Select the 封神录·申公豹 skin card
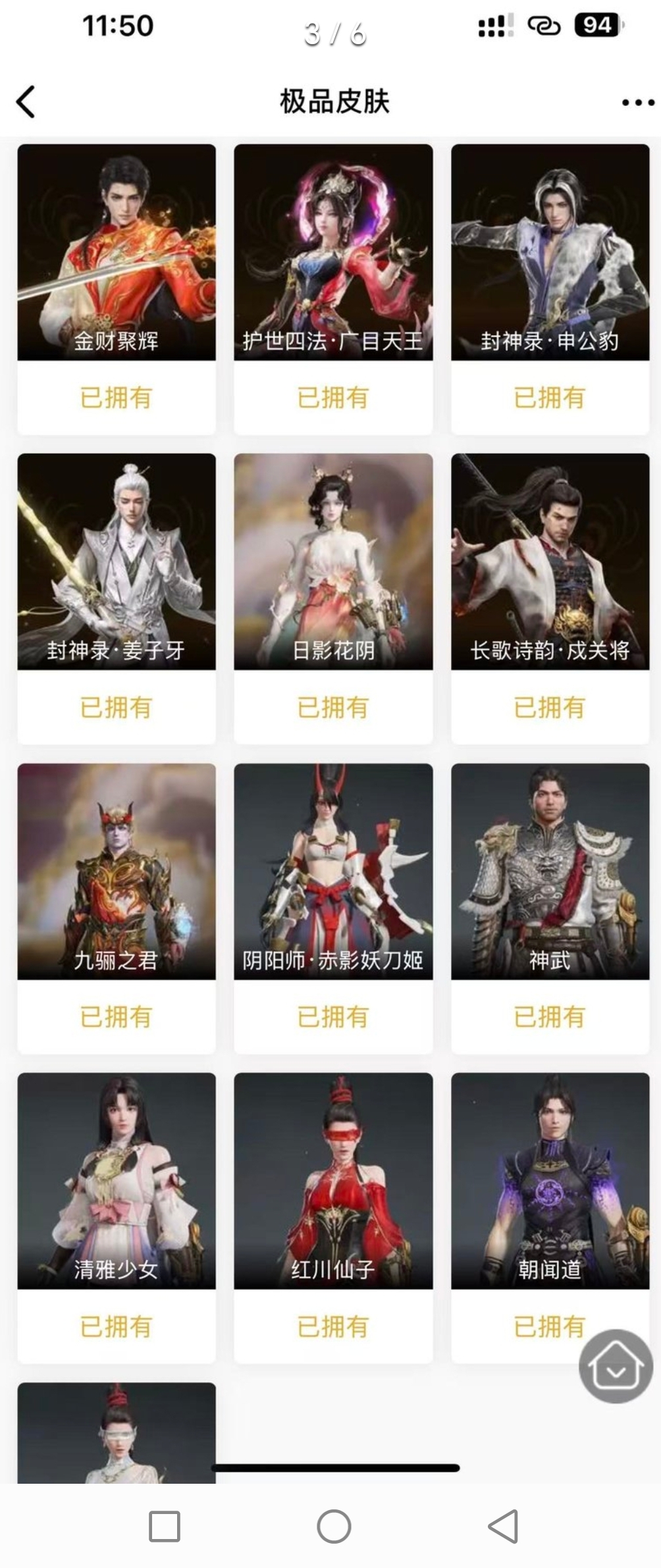Viewport: 661px width, 1568px height. [550, 253]
